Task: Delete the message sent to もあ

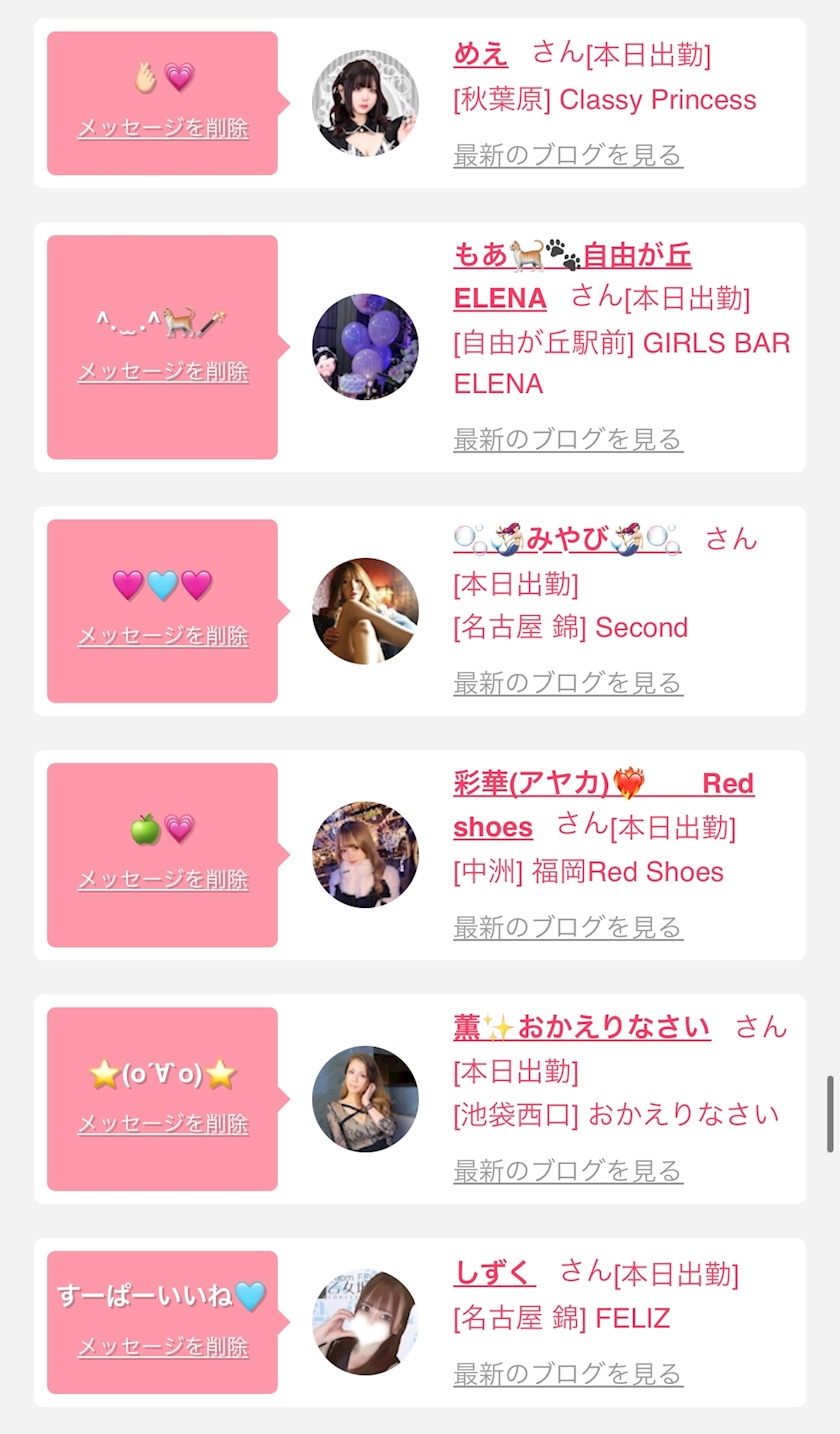Action: pyautogui.click(x=163, y=371)
